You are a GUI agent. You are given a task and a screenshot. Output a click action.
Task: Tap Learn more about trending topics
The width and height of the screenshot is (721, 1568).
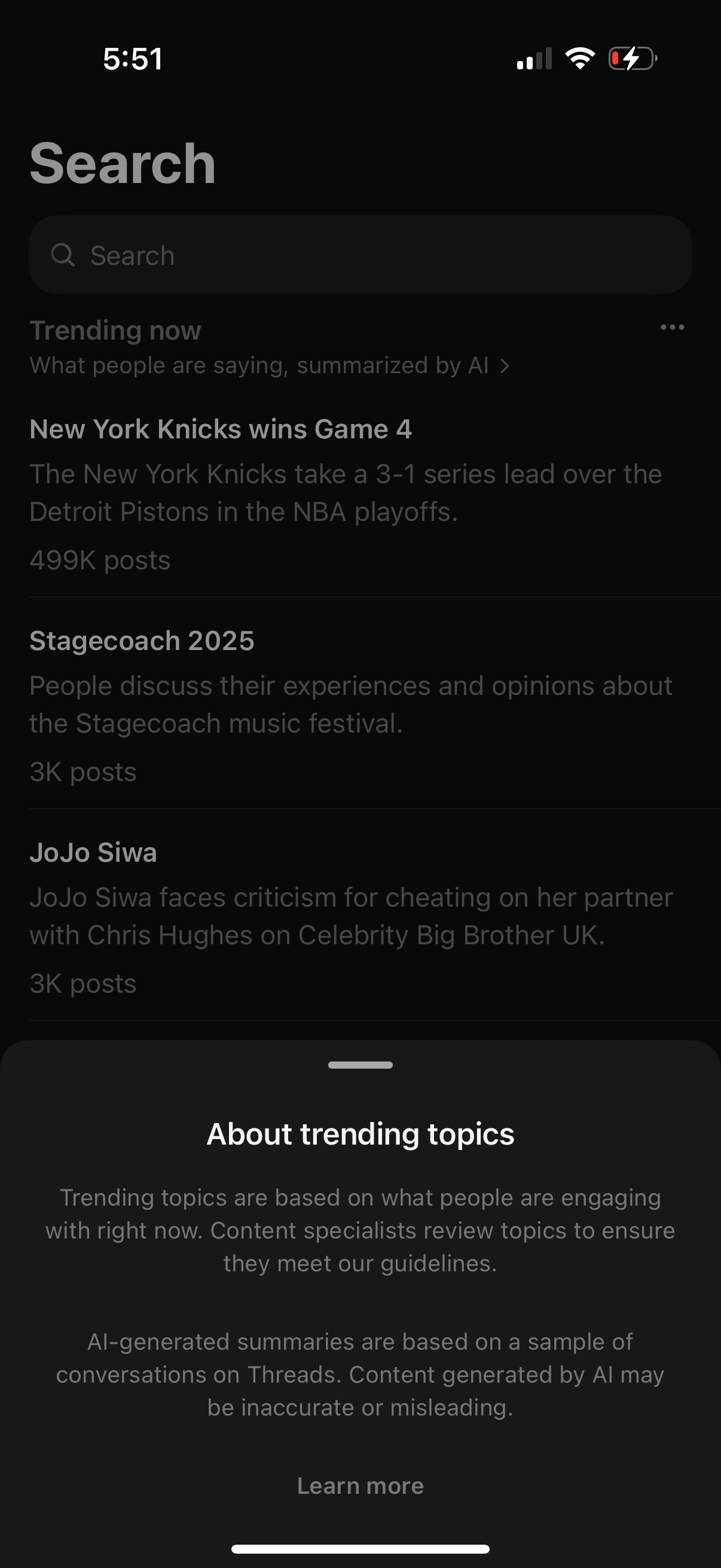tap(360, 1485)
